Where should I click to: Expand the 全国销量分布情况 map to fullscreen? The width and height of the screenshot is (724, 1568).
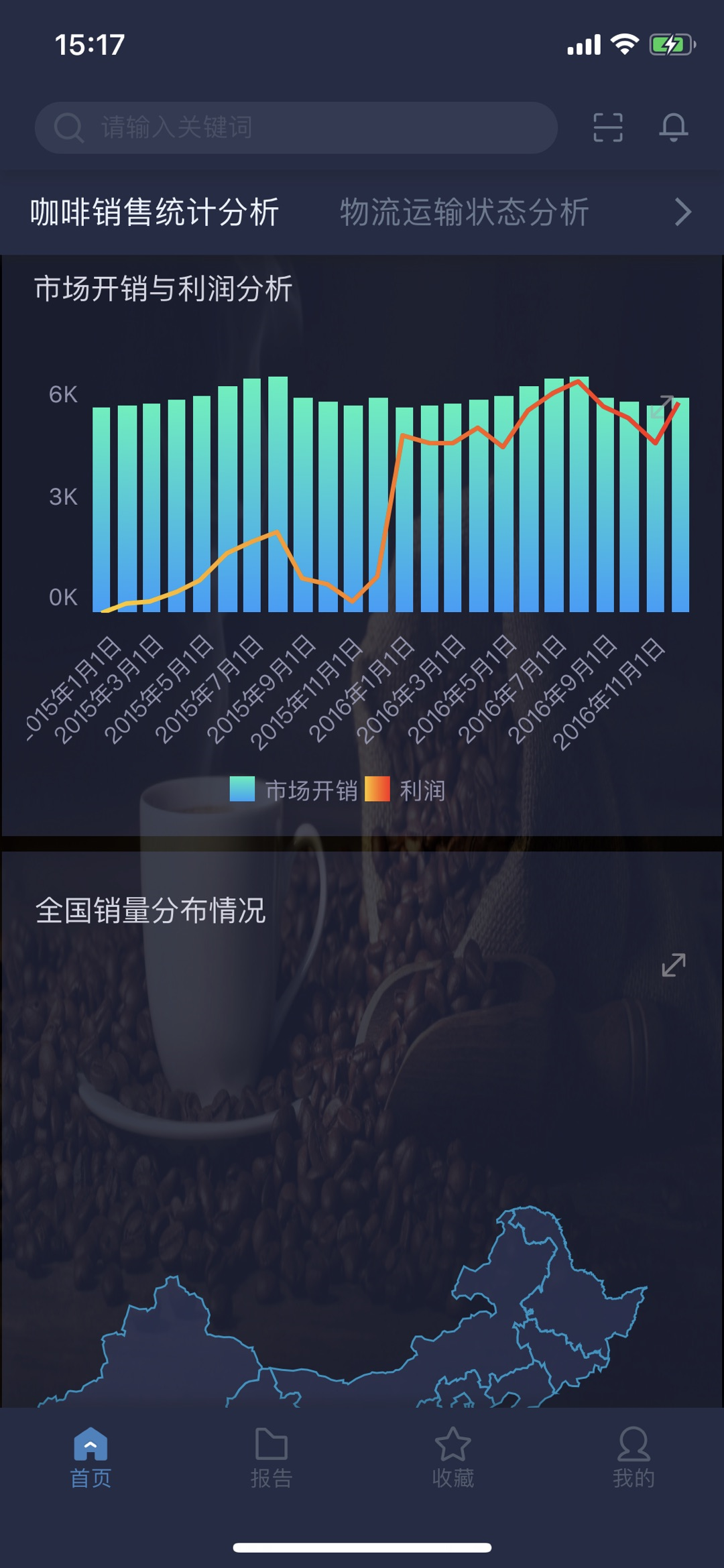click(x=673, y=965)
